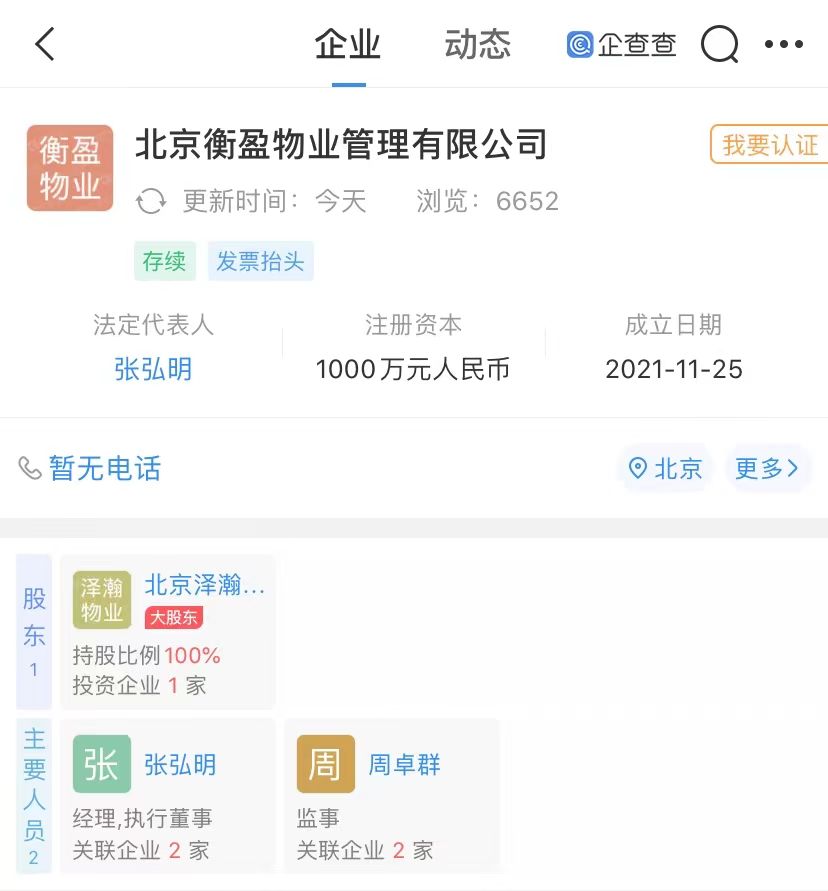
Task: Open the search icon
Action: tap(719, 44)
